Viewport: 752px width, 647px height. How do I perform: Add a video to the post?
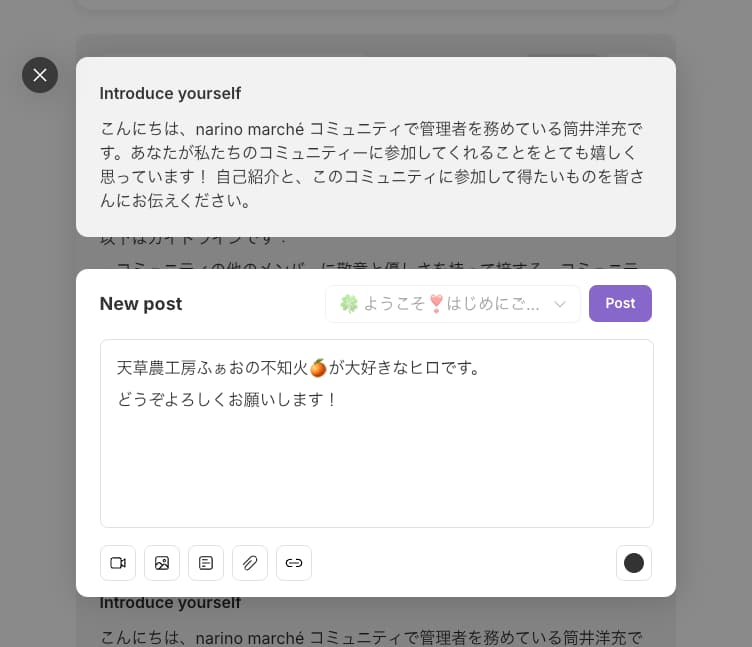(x=118, y=563)
